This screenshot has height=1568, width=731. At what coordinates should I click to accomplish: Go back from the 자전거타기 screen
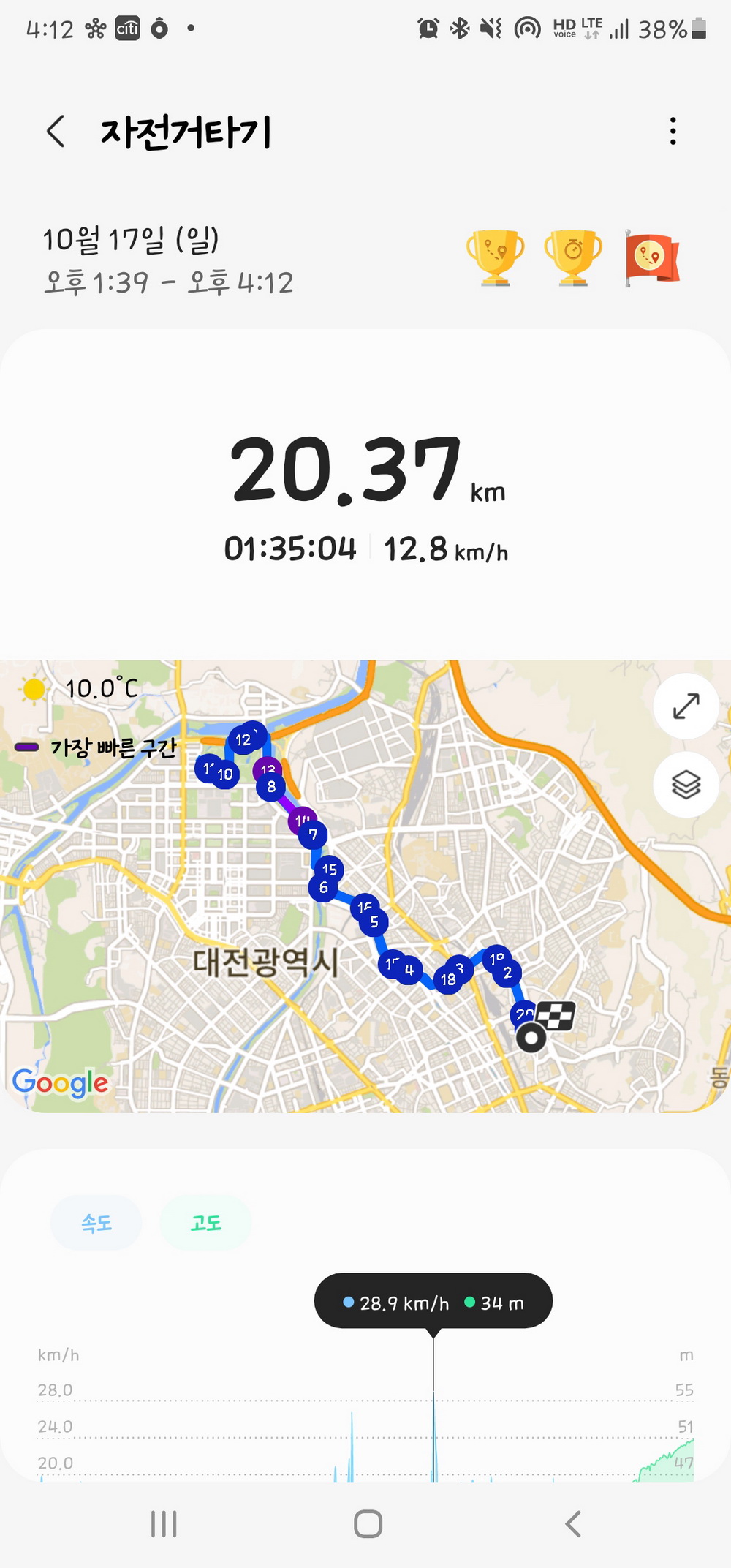pyautogui.click(x=56, y=132)
